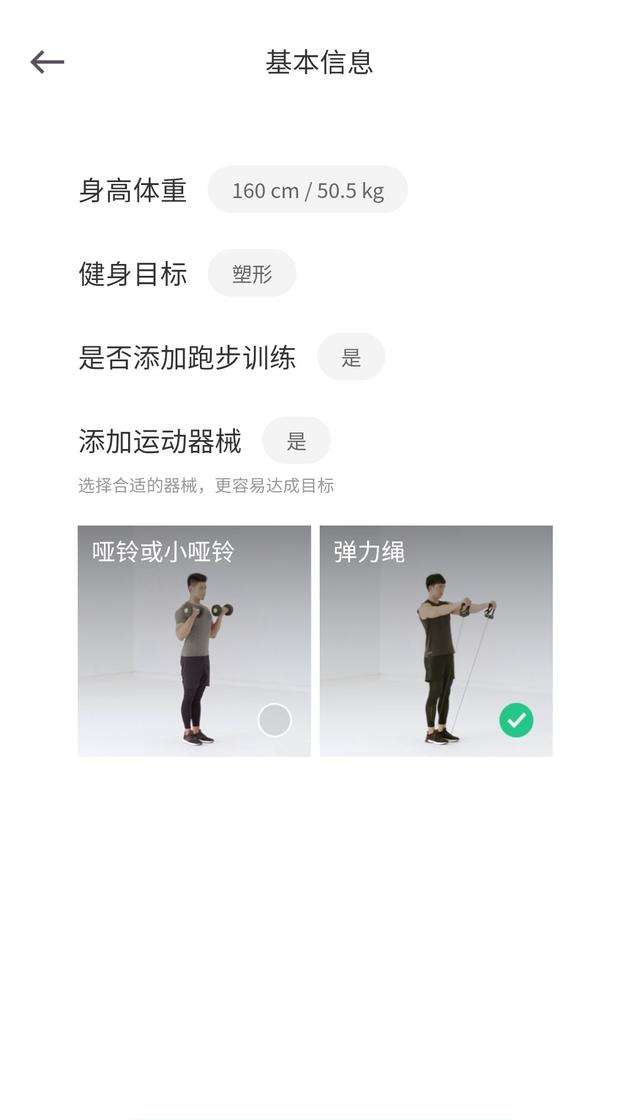Edit height and weight 160 cm / 50.5 kg
The width and height of the screenshot is (640, 1120).
click(307, 190)
